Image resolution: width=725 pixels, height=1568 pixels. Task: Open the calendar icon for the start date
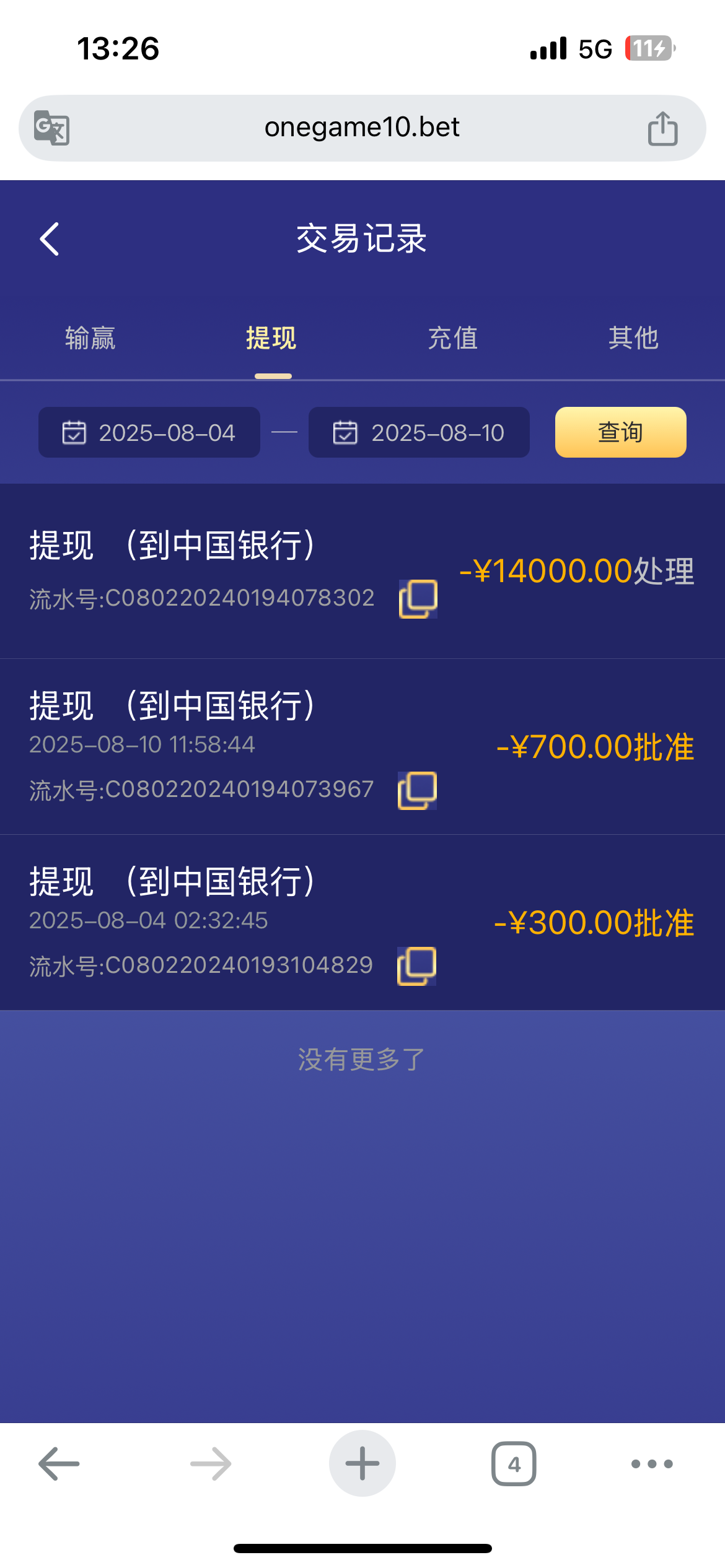pyautogui.click(x=72, y=432)
